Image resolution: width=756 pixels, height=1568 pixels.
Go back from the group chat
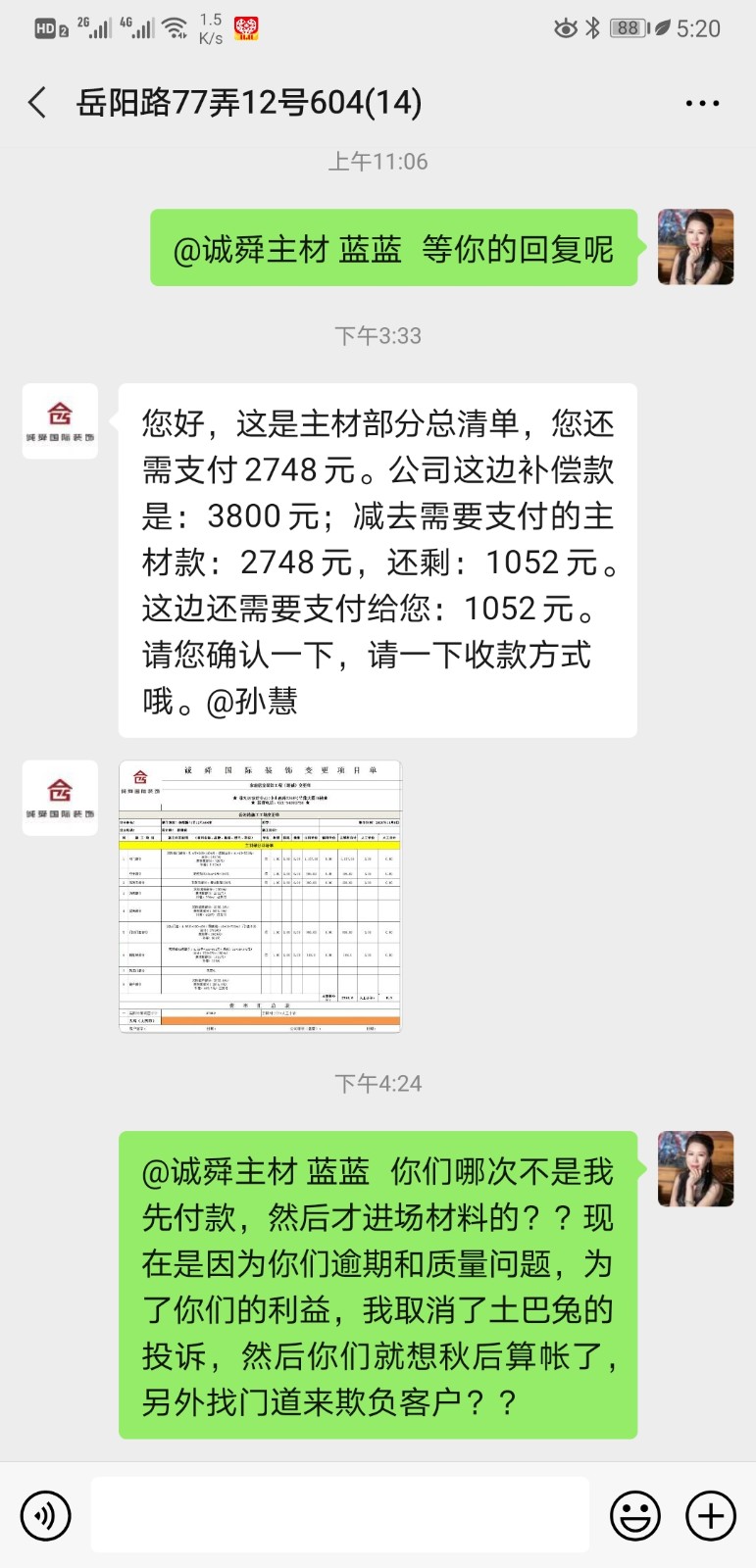coord(37,103)
